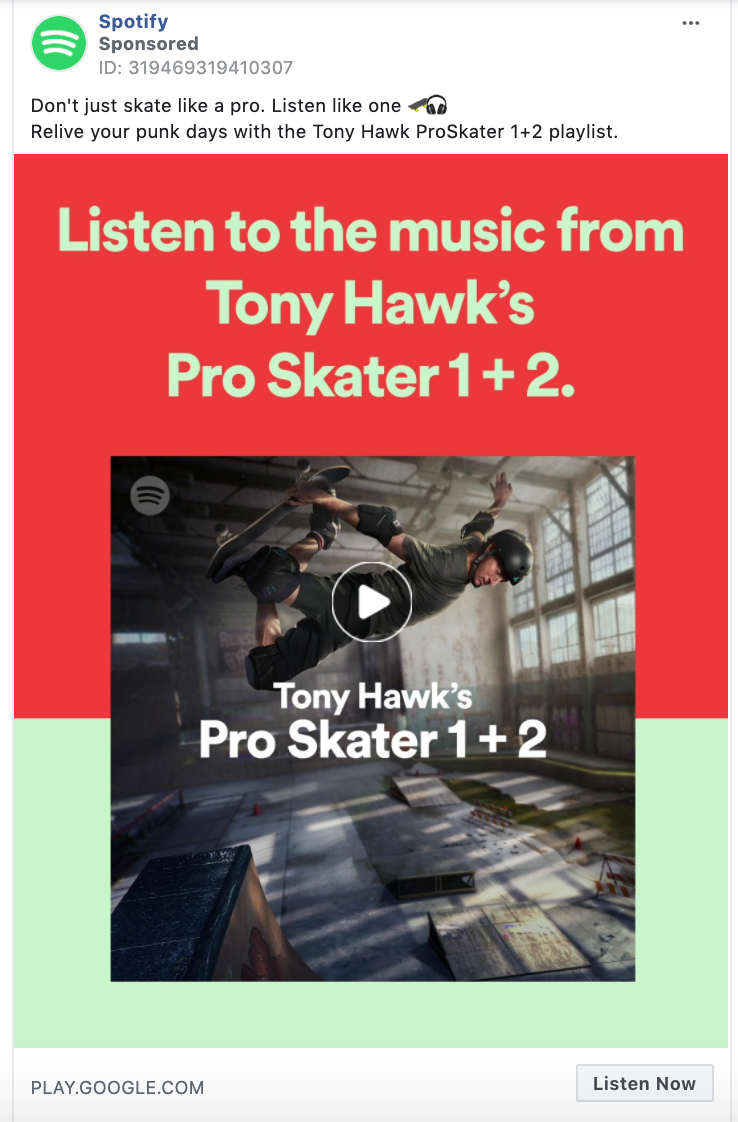Open the play.google.com link
The height and width of the screenshot is (1122, 738).
[x=118, y=1087]
